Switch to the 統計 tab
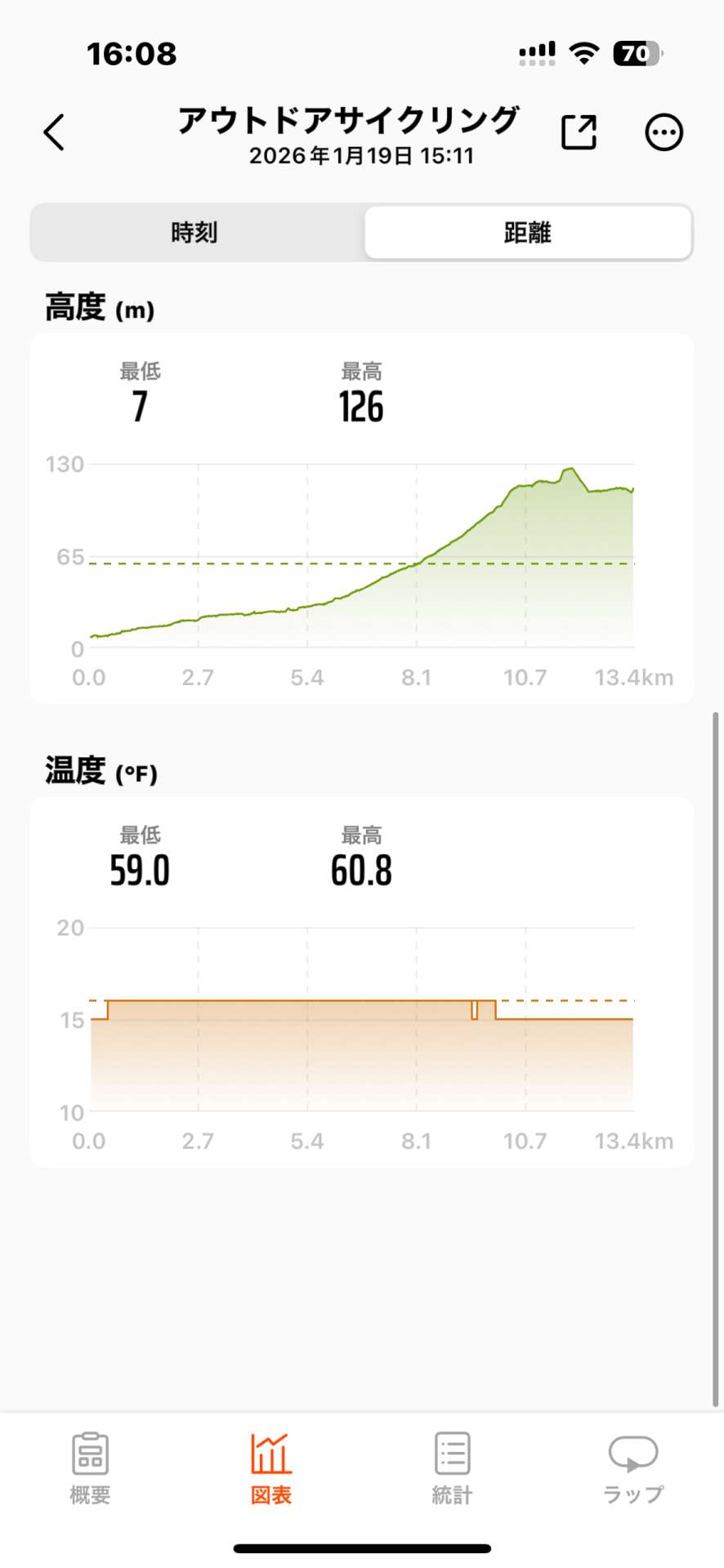Viewport: 724px width, 1568px height. click(x=452, y=1468)
